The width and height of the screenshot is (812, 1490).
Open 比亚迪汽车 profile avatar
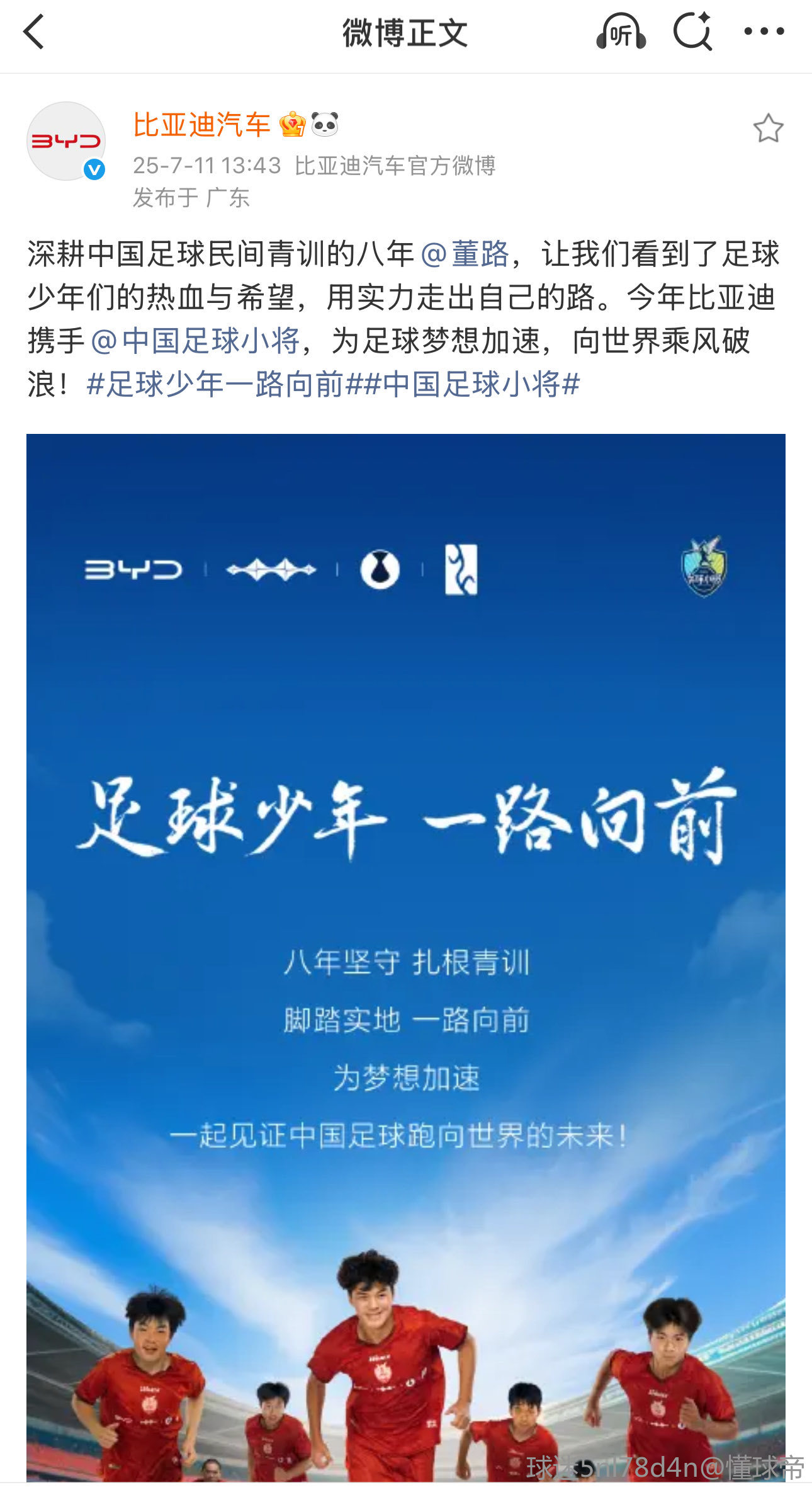tap(66, 141)
